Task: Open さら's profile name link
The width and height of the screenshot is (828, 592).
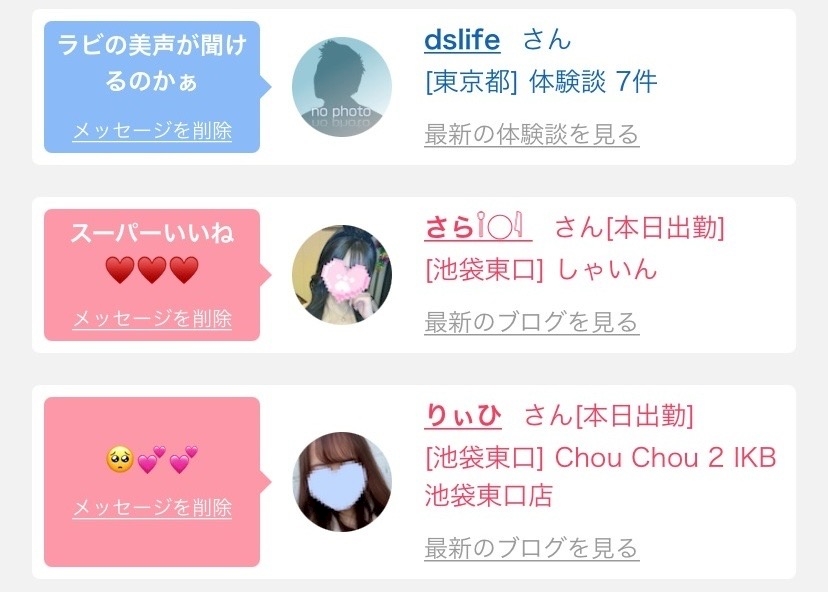Action: tap(477, 228)
